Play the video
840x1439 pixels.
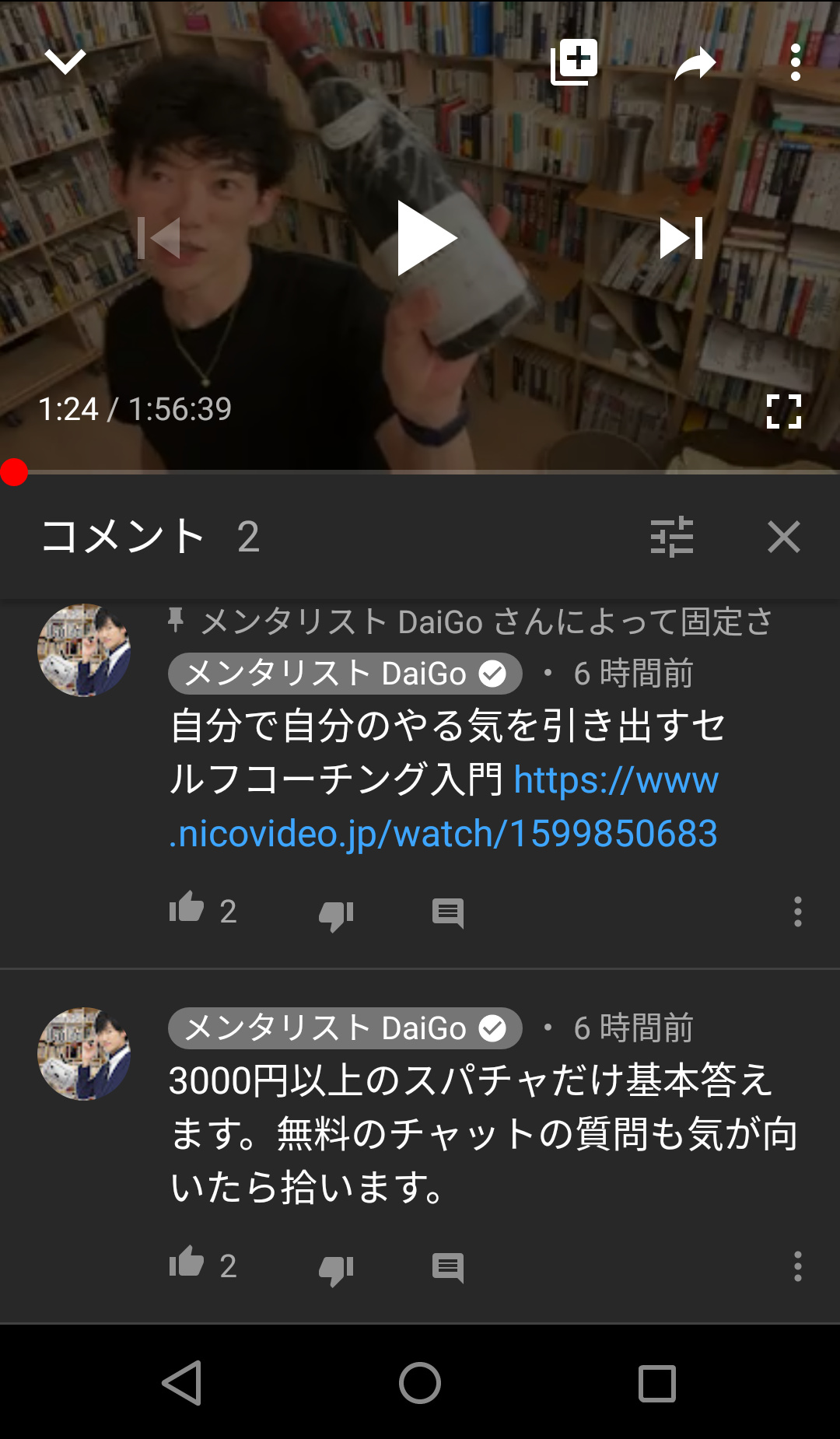pos(426,238)
